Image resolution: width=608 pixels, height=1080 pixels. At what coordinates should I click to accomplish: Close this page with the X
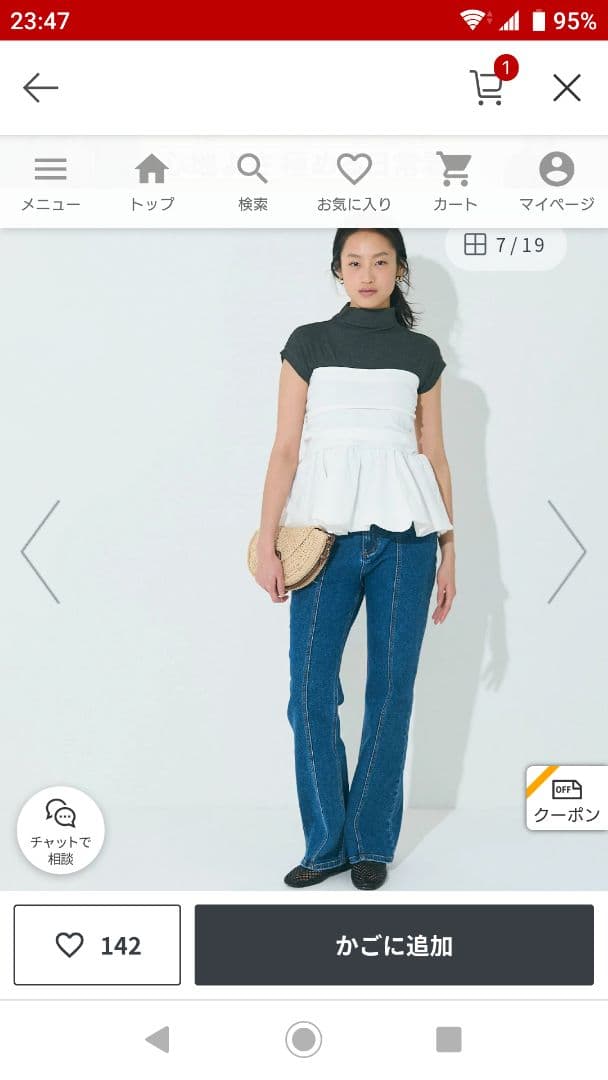pos(567,88)
